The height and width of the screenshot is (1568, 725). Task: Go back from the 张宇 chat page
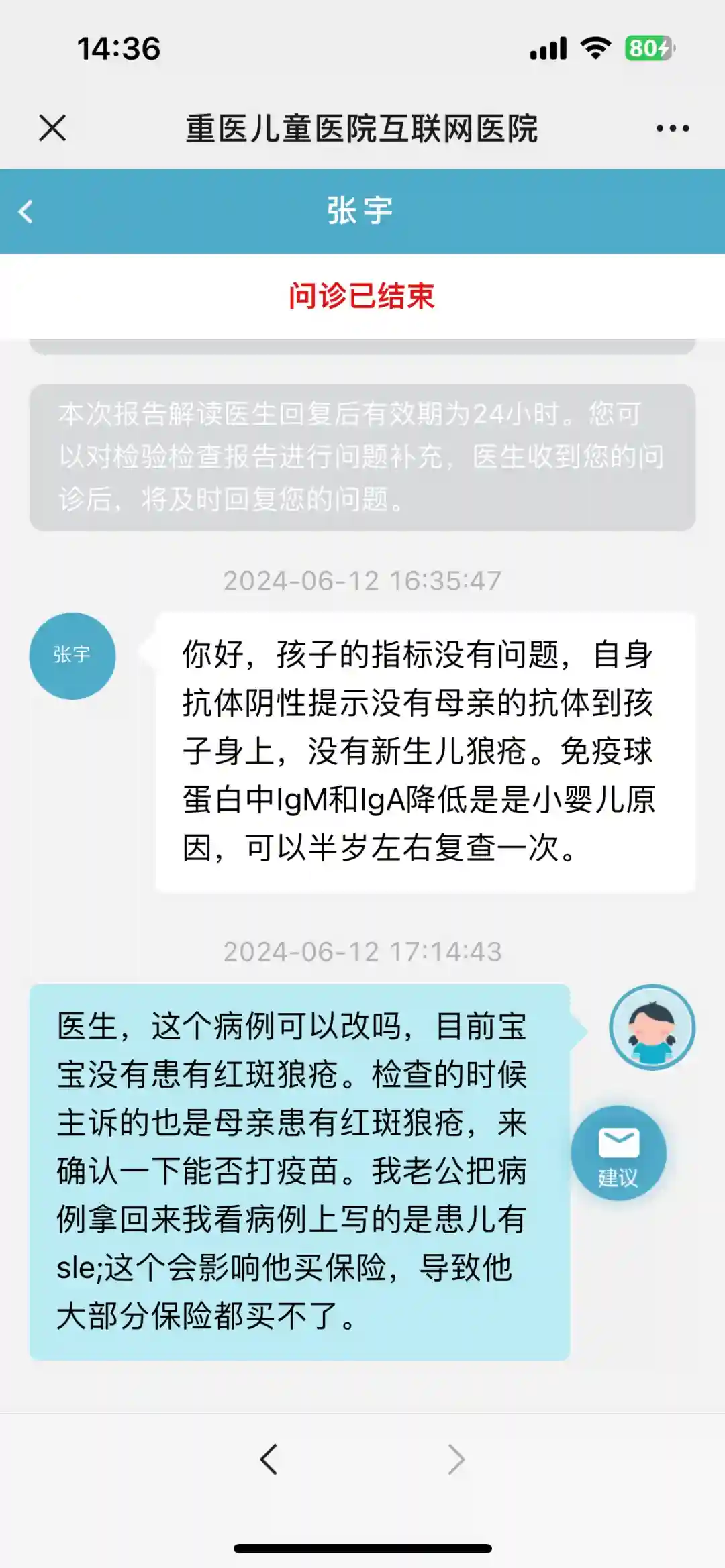pos(26,212)
